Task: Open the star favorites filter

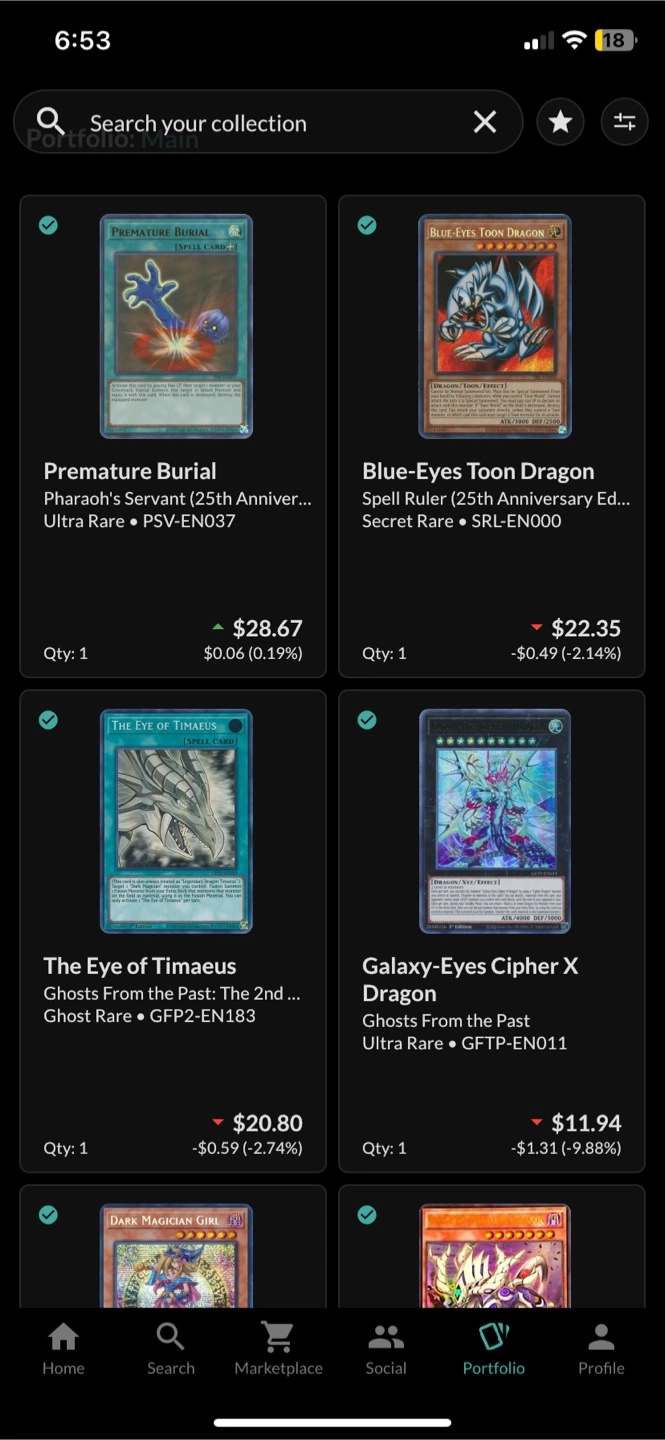Action: [x=560, y=122]
